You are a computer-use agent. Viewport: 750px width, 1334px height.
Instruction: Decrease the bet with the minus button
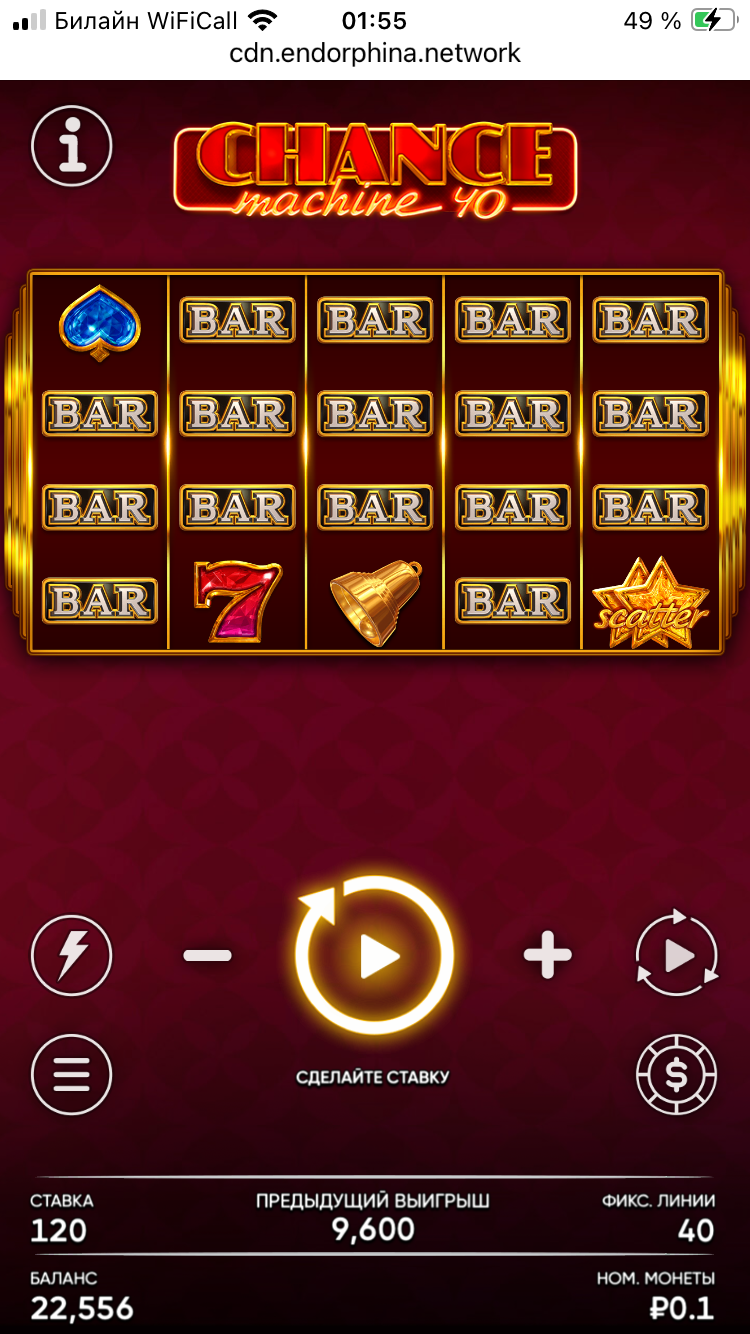tap(208, 956)
